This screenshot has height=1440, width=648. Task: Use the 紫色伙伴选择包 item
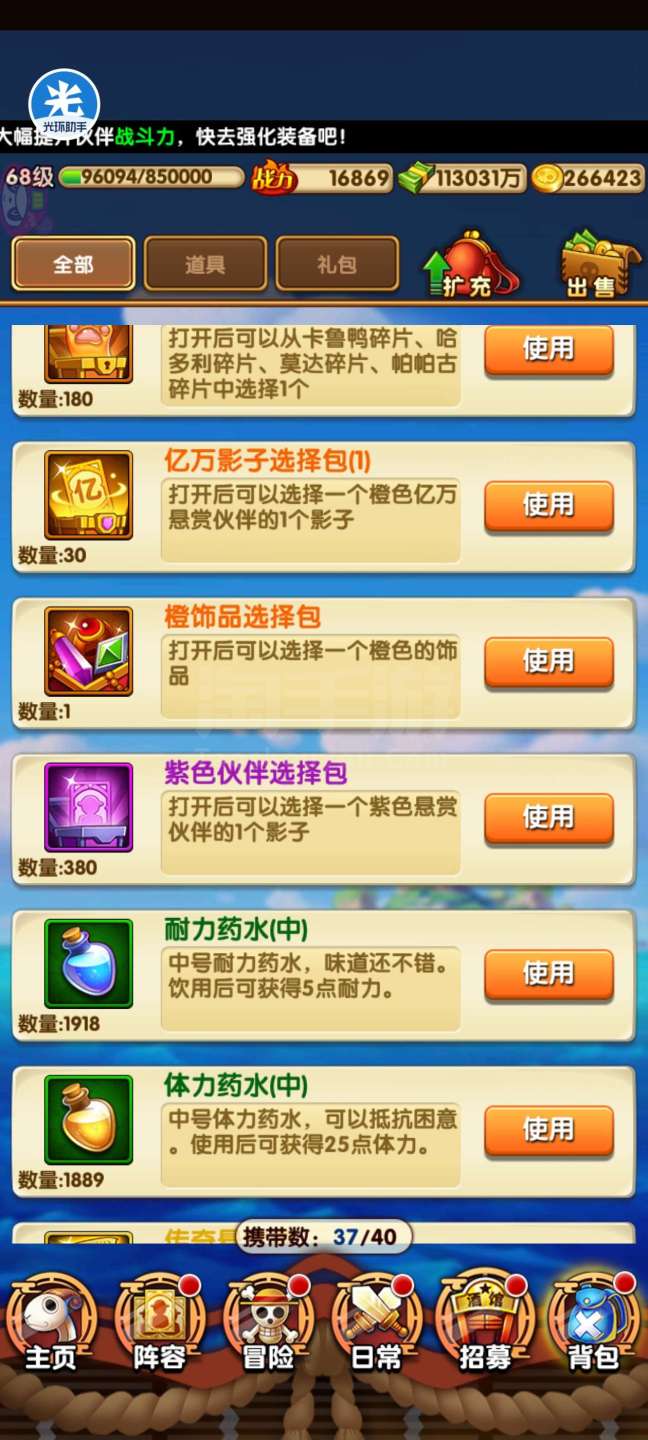[548, 817]
